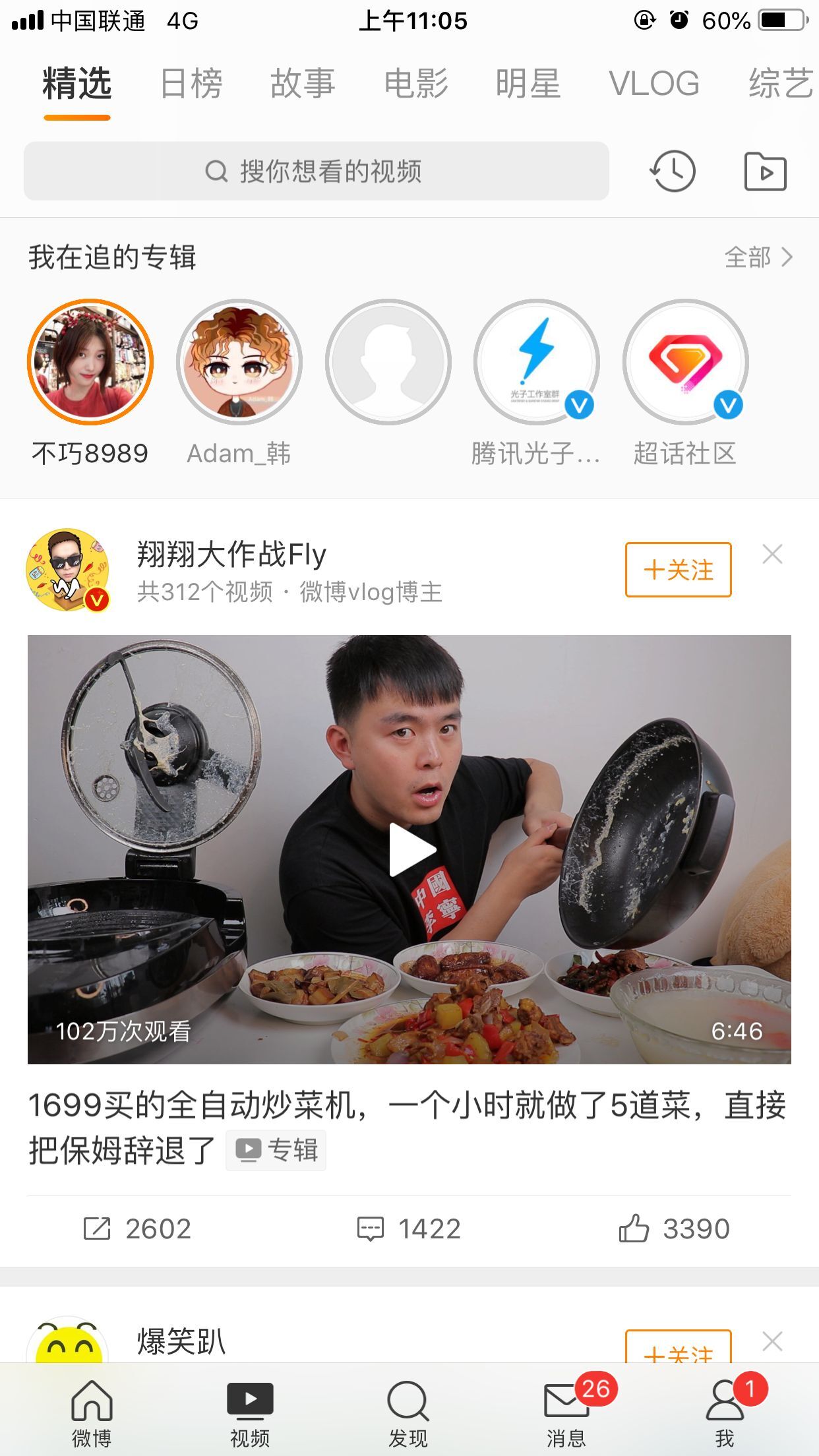Switch to the 日榜 tab

191,84
